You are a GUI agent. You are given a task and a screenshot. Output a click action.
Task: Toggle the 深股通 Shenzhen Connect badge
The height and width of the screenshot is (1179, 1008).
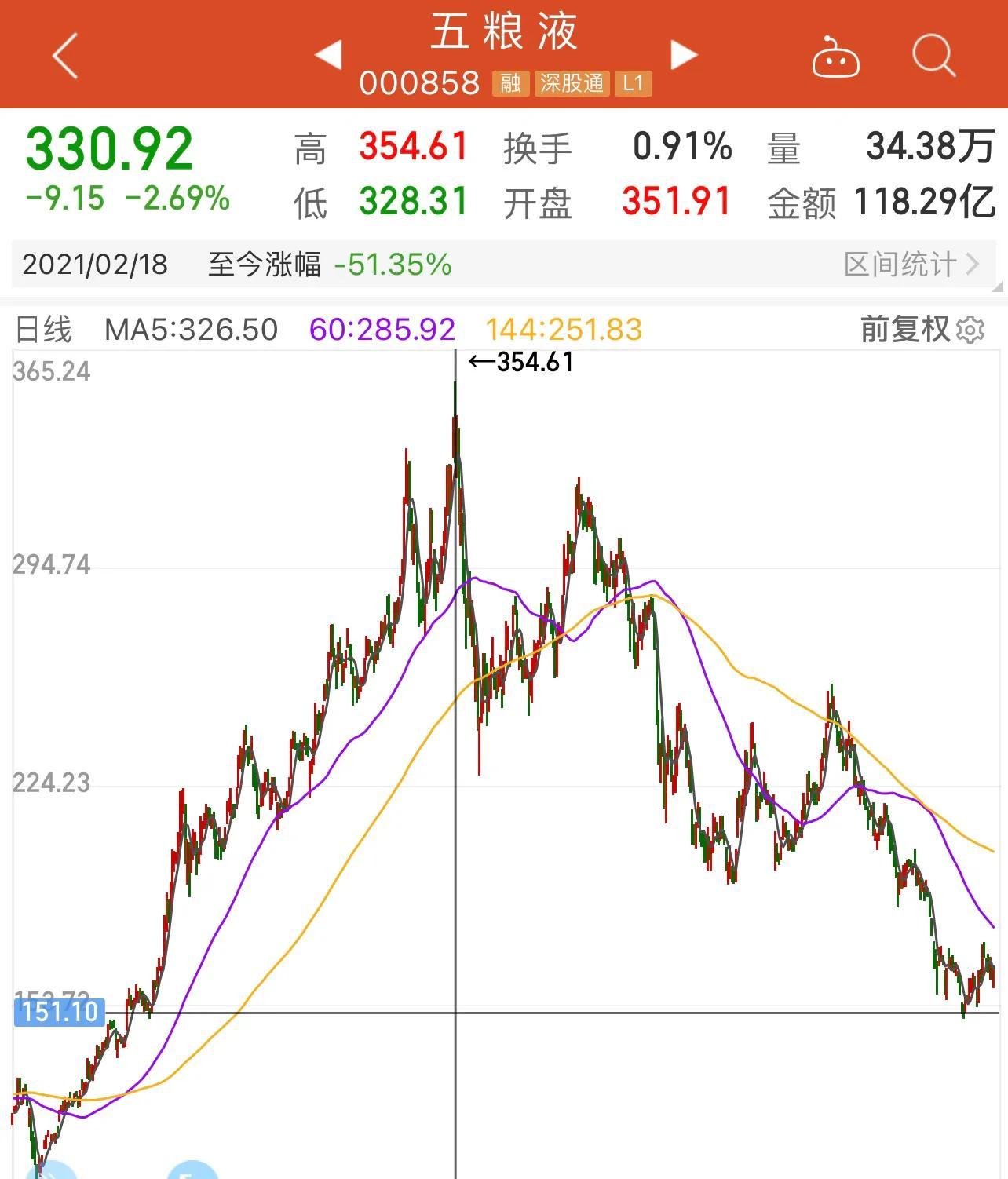[x=574, y=82]
